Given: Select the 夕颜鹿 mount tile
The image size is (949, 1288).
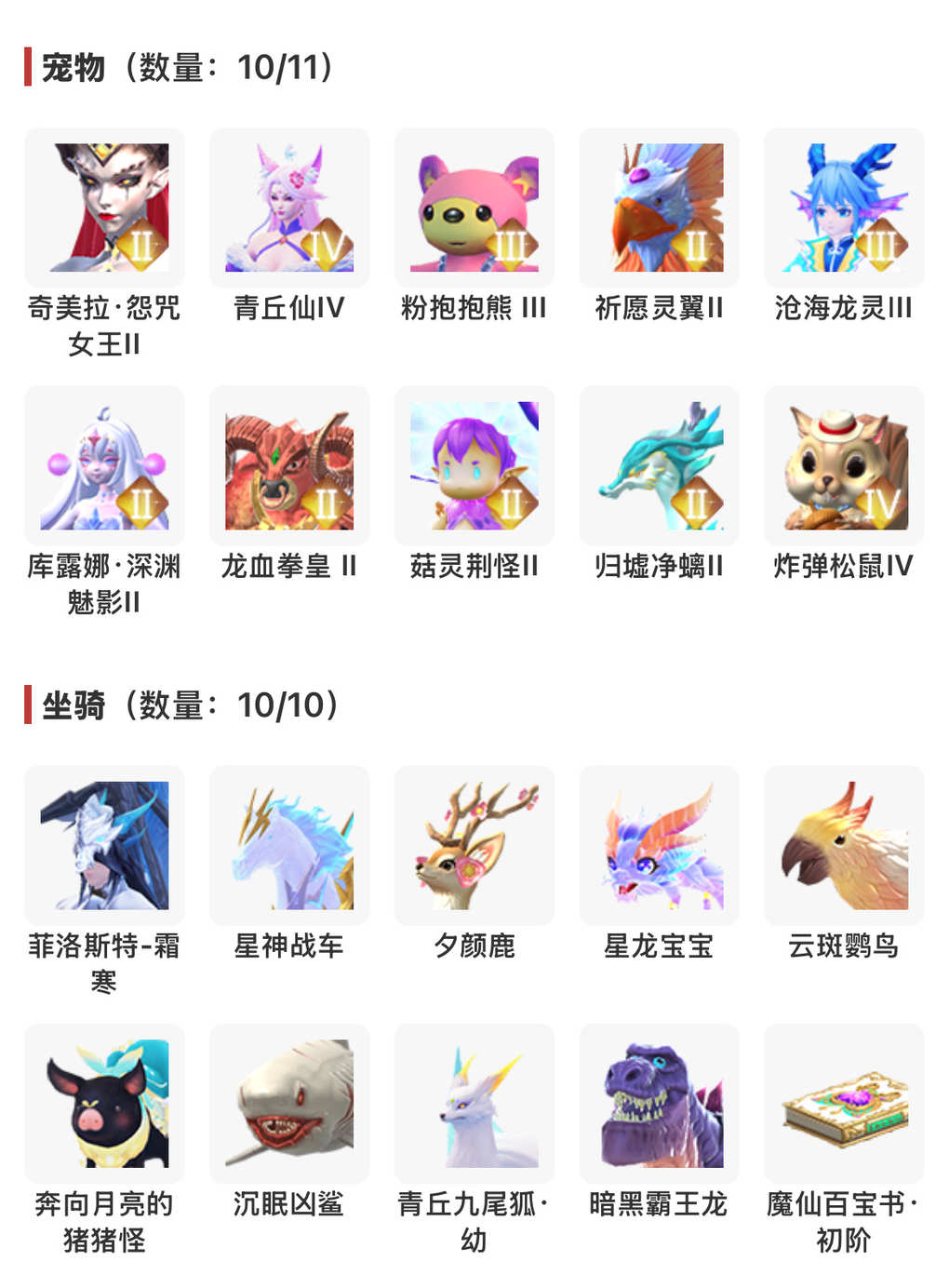Looking at the screenshot, I should (474, 845).
